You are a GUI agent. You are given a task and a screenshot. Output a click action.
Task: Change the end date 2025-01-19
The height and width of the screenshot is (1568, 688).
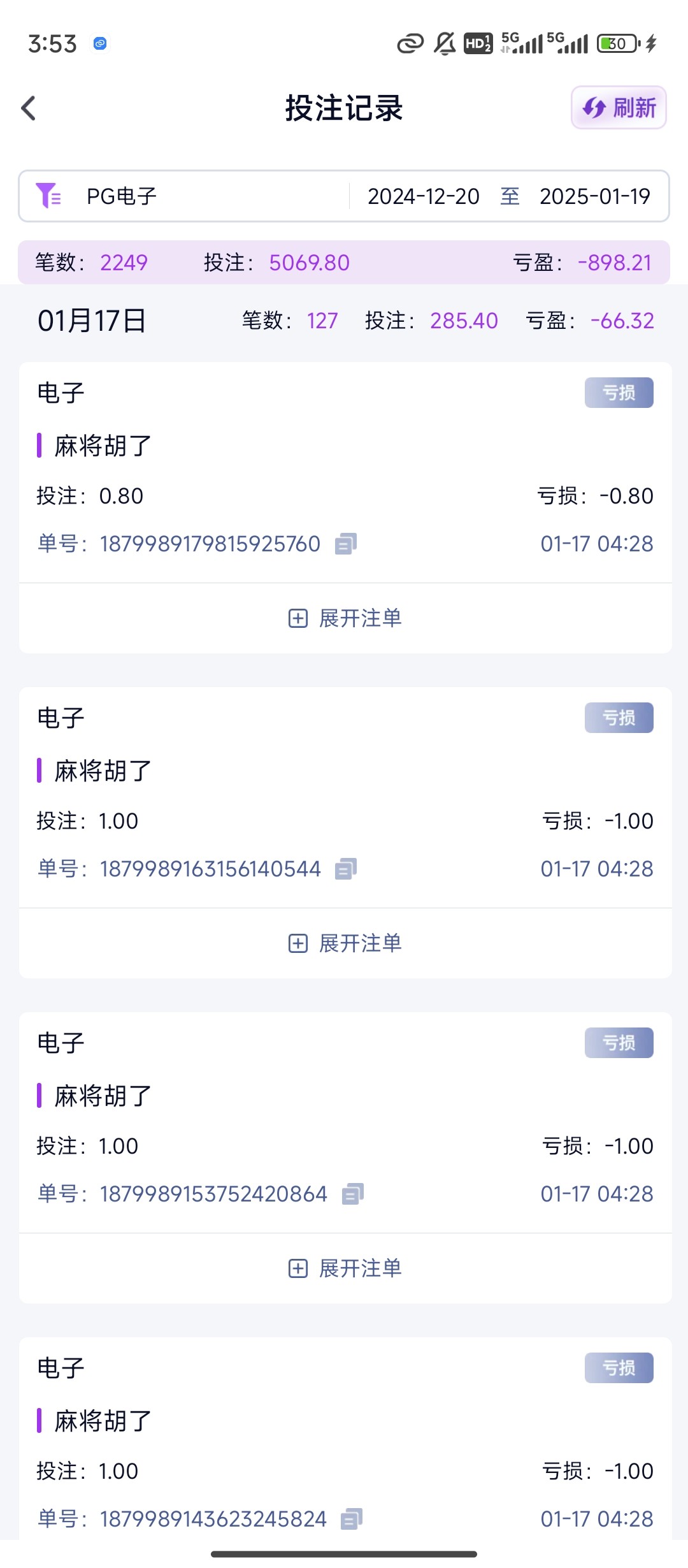click(x=594, y=196)
